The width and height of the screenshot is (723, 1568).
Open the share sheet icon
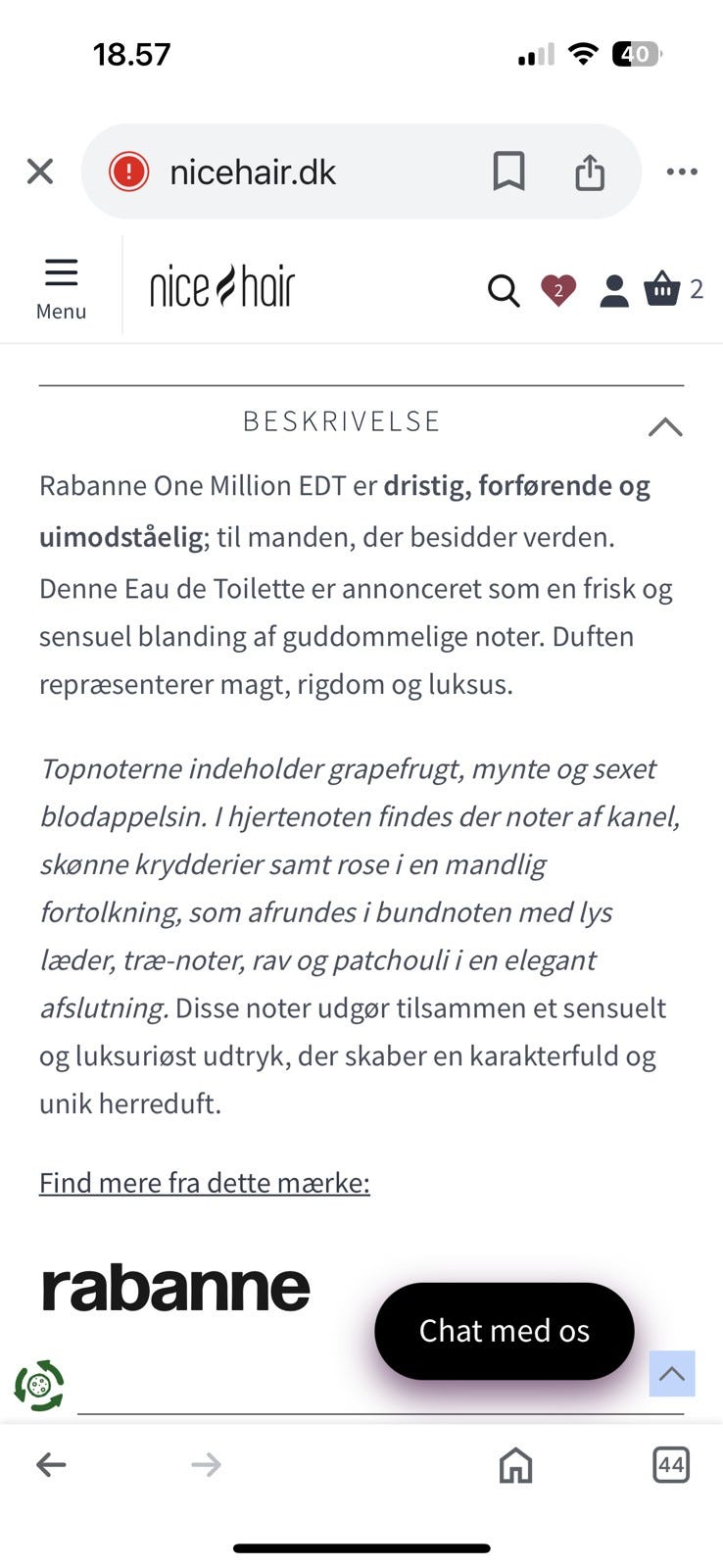click(589, 171)
